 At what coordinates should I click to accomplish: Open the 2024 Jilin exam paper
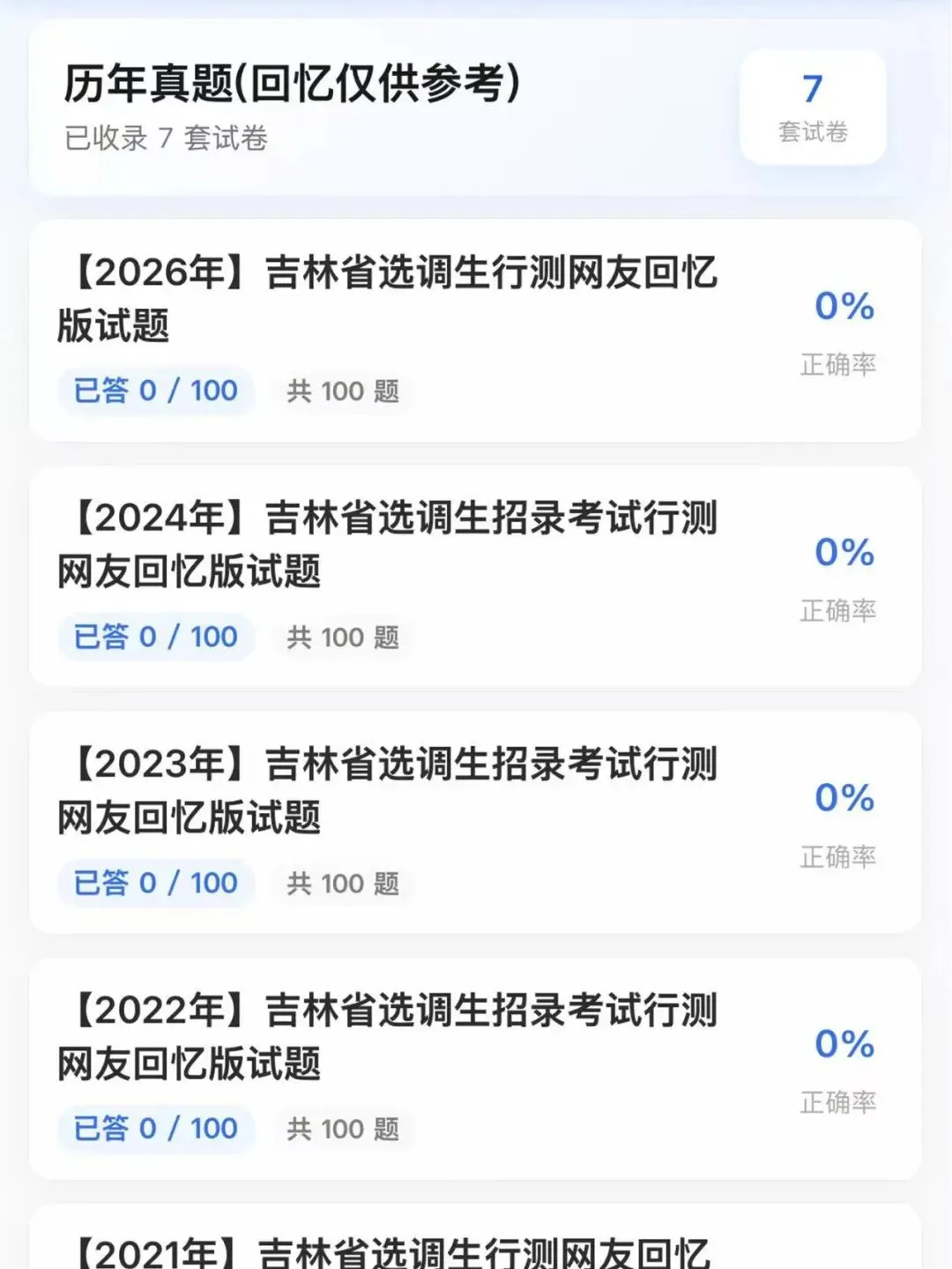475,577
